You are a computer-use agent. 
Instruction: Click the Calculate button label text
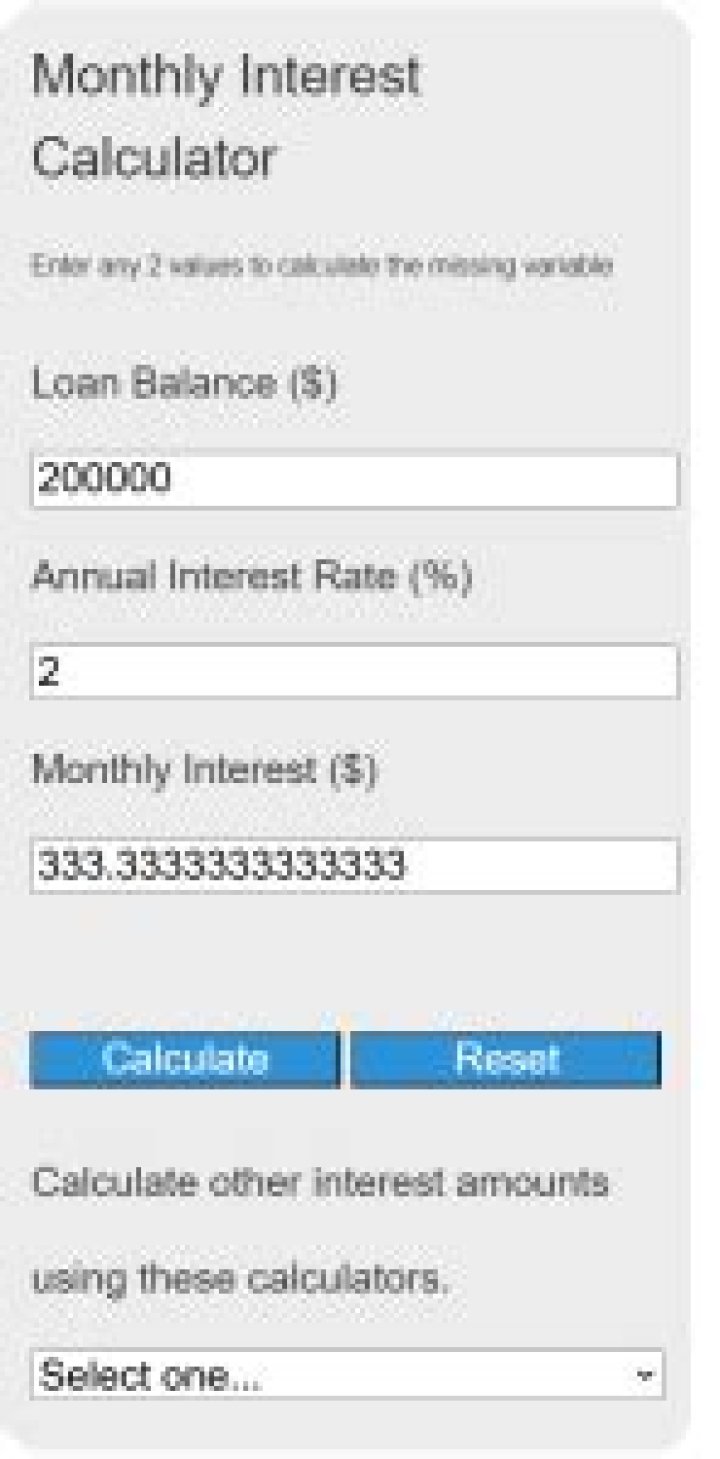coord(186,1058)
